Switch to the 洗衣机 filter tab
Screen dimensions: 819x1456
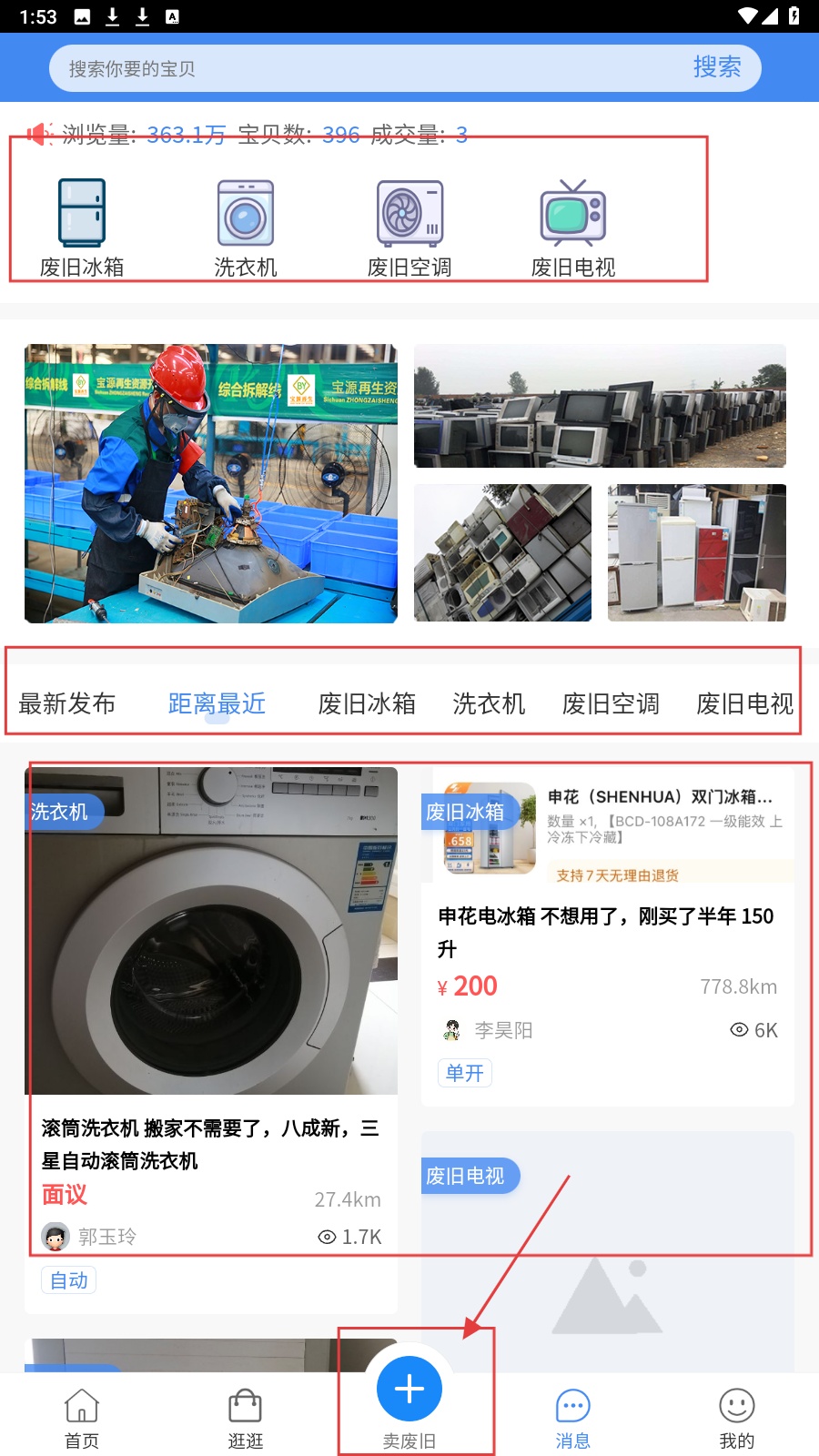pos(489,703)
